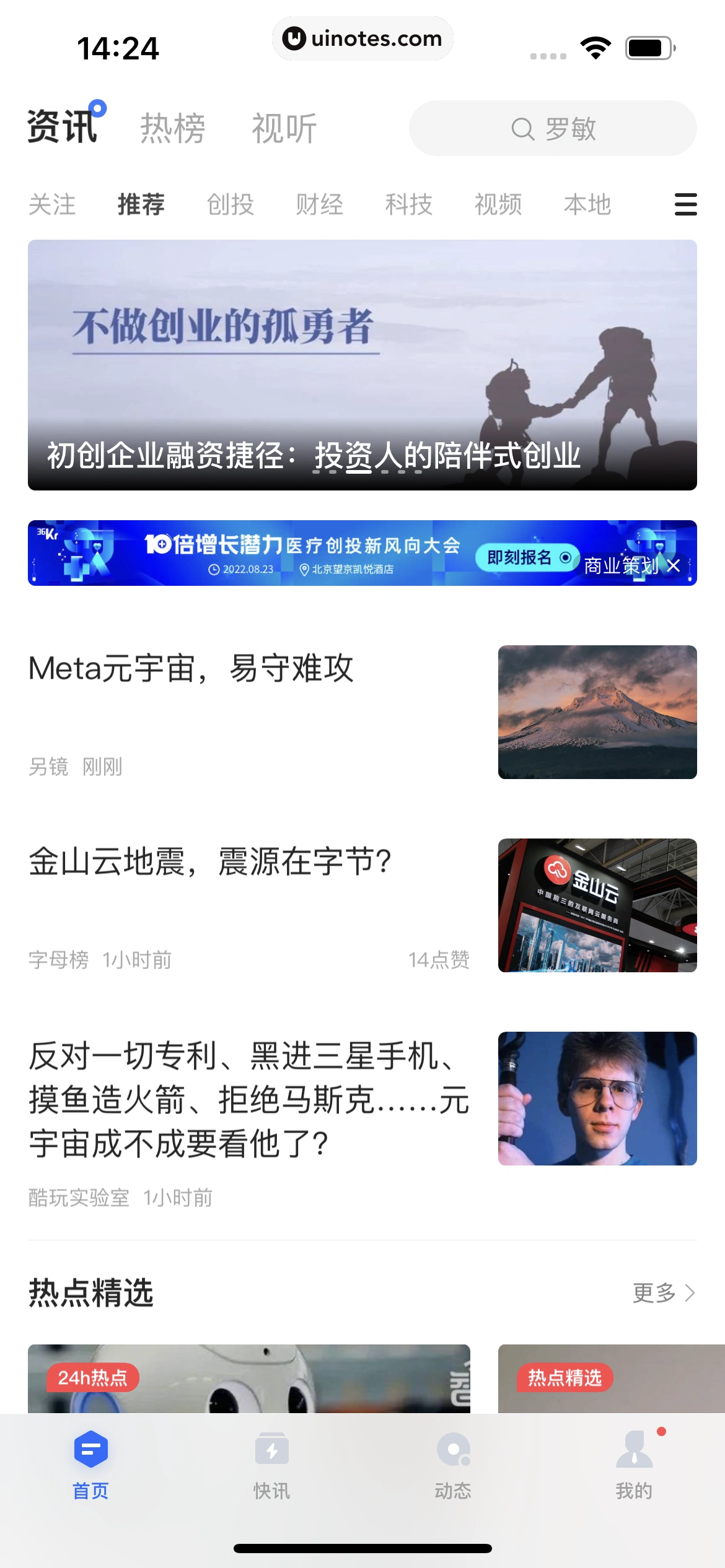Select the 本地 channel
Viewport: 725px width, 1568px height.
(586, 204)
